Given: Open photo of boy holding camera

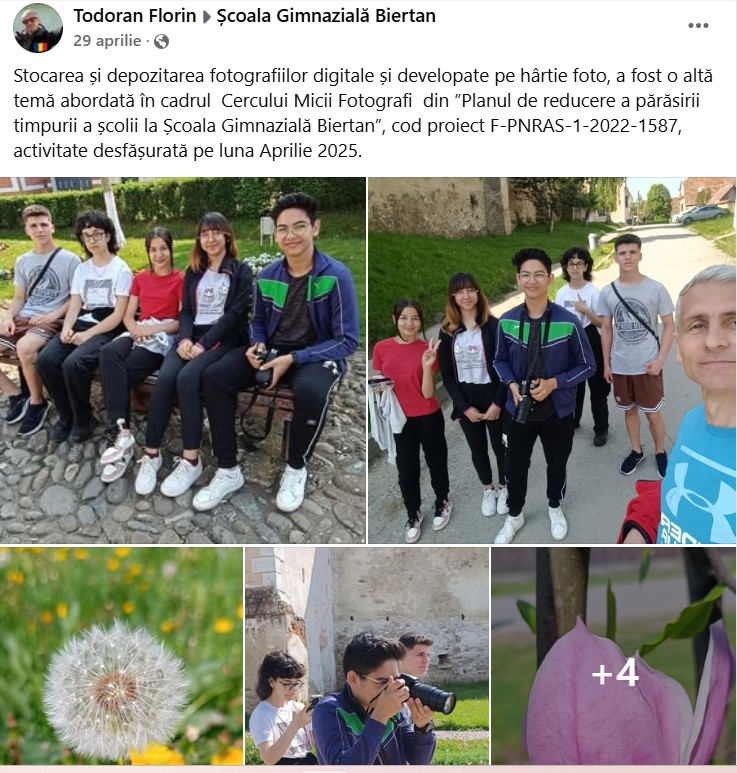Looking at the screenshot, I should pyautogui.click(x=367, y=656).
